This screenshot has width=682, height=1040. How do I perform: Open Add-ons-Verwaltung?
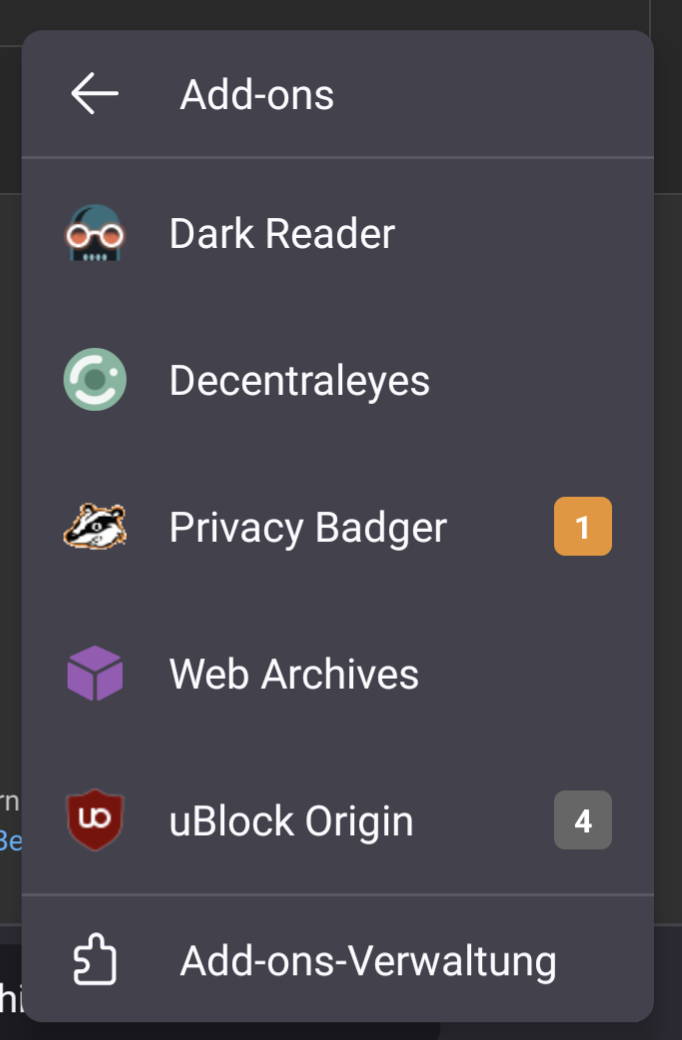(x=367, y=962)
